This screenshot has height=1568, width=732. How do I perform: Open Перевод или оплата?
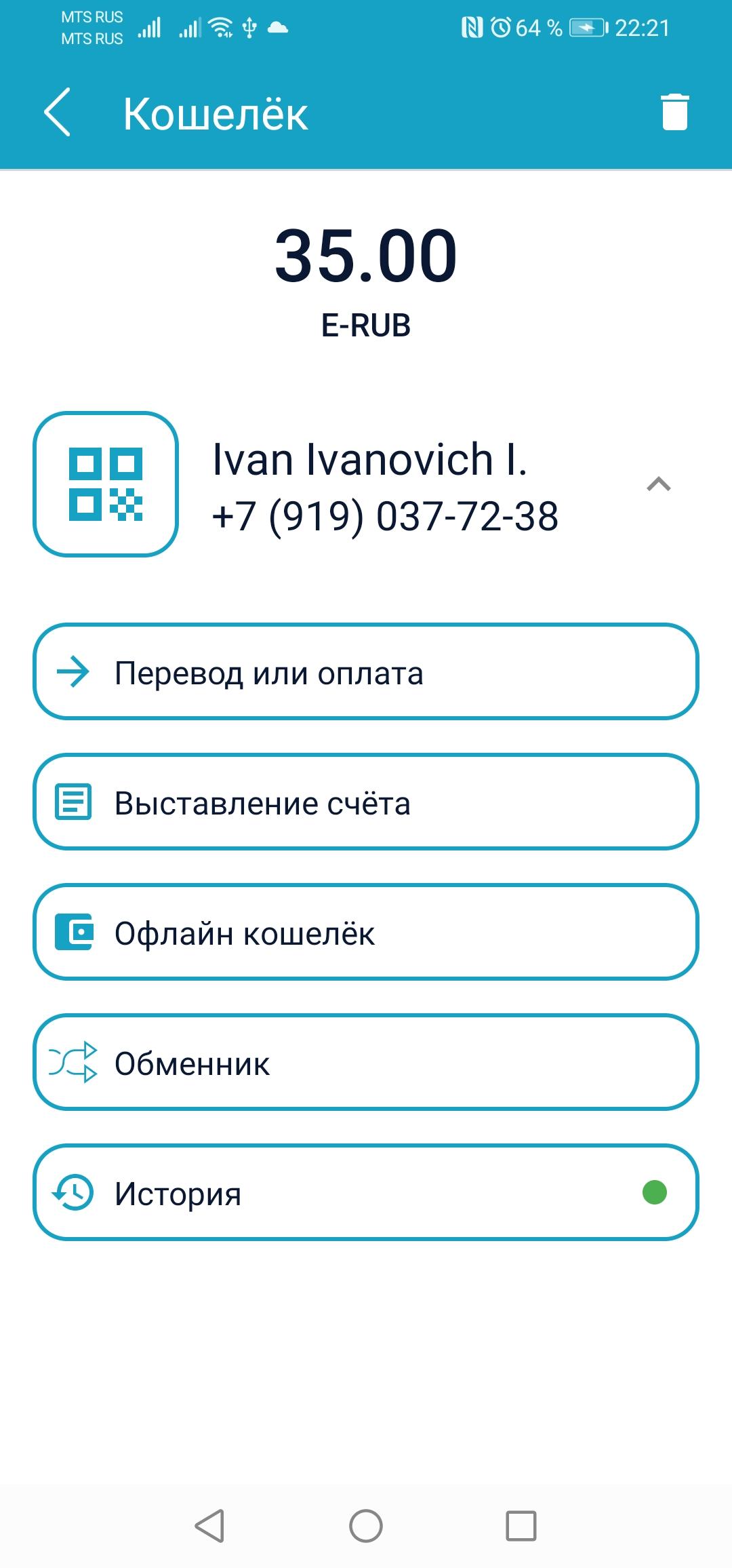[366, 672]
